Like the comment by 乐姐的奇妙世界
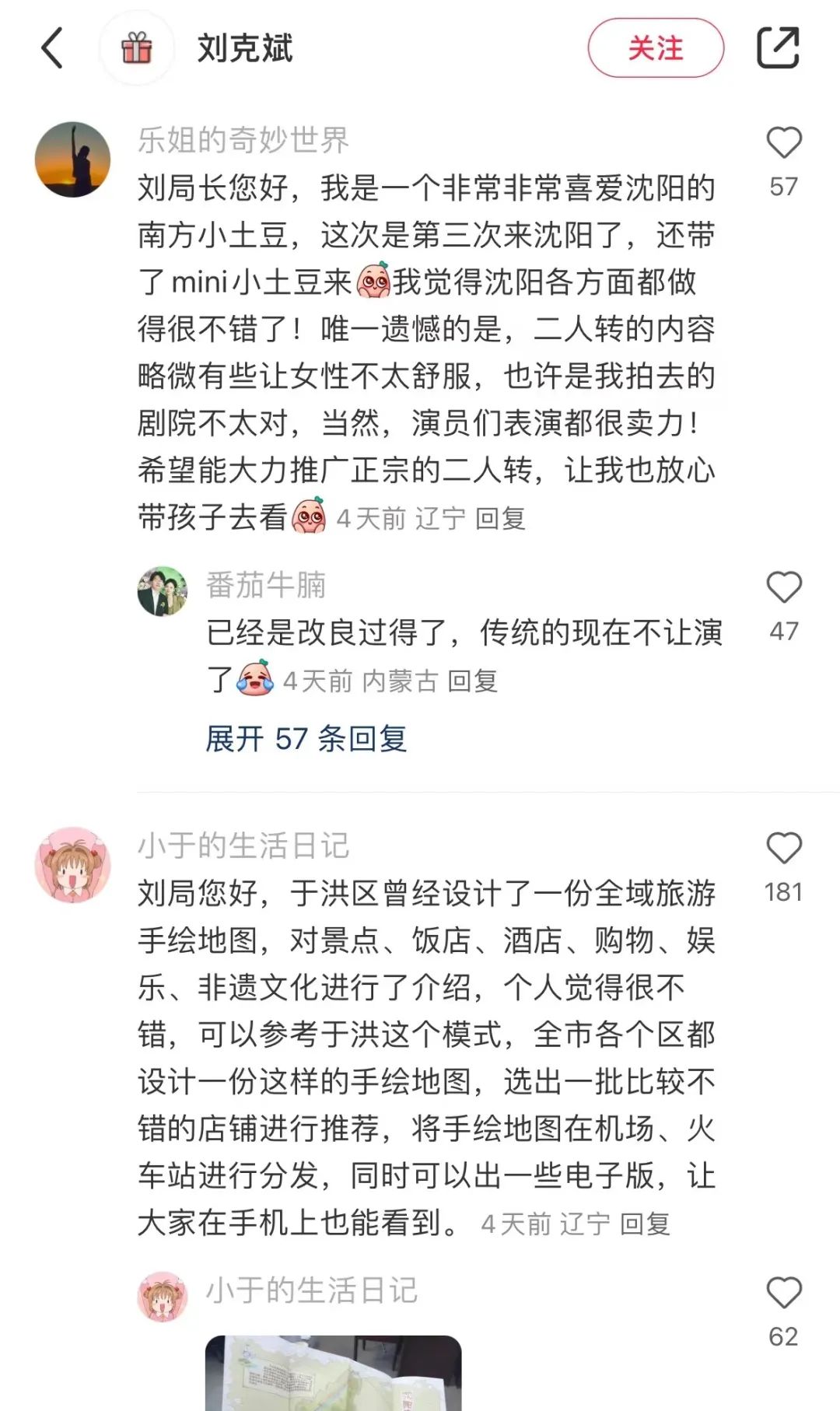 (783, 143)
